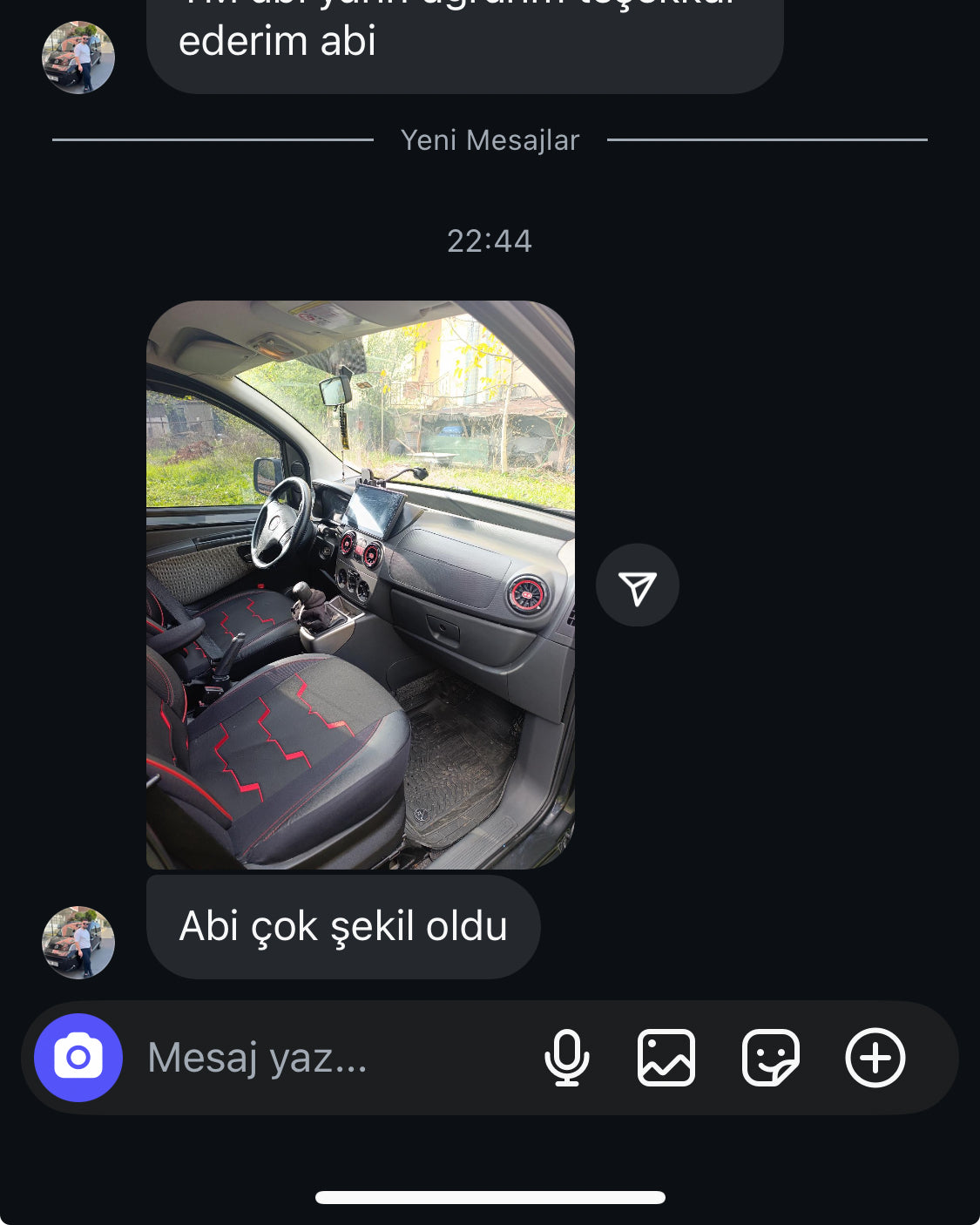The image size is (980, 1225).
Task: Open the camera button in message bar
Action: pyautogui.click(x=78, y=1058)
